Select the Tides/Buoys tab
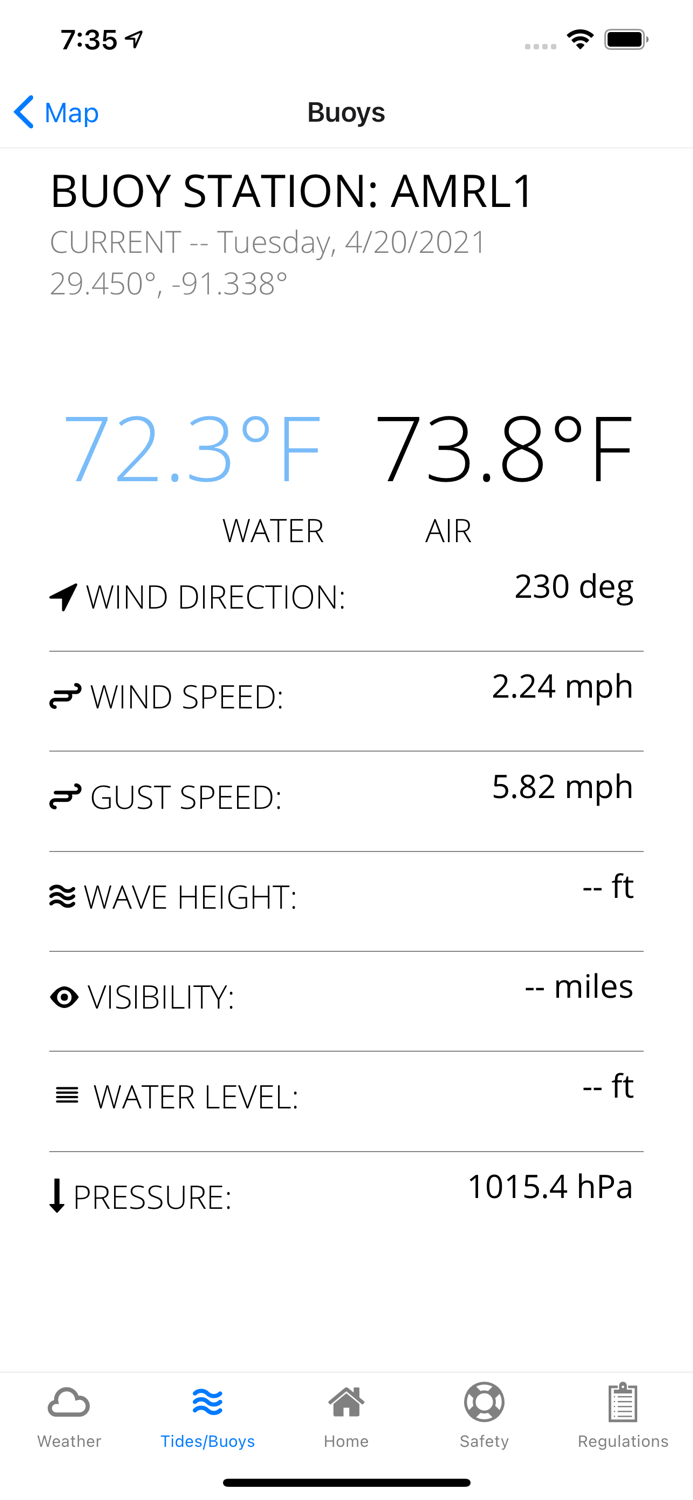Viewport: 693px width, 1500px height. pos(208,1416)
